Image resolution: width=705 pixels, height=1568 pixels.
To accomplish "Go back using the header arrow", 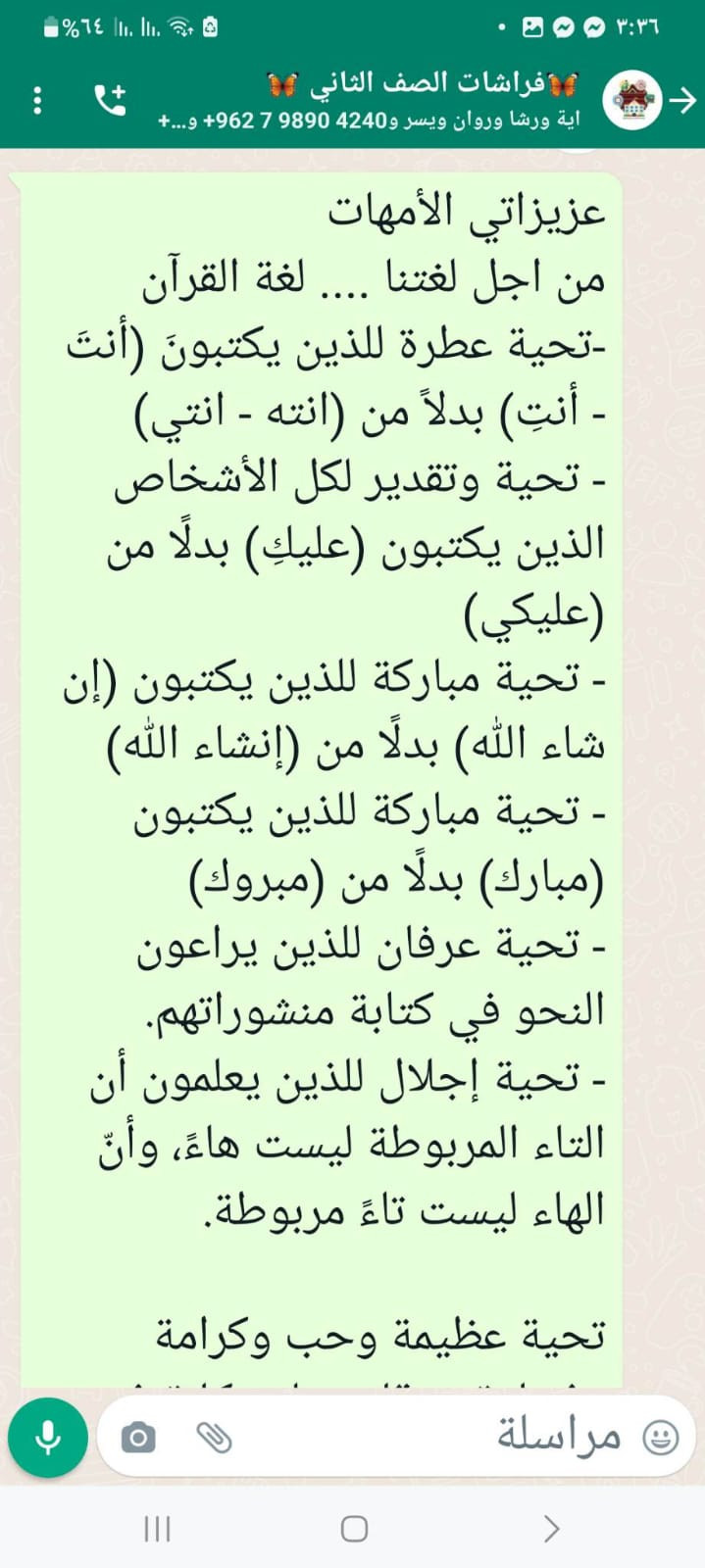I will point(683,99).
